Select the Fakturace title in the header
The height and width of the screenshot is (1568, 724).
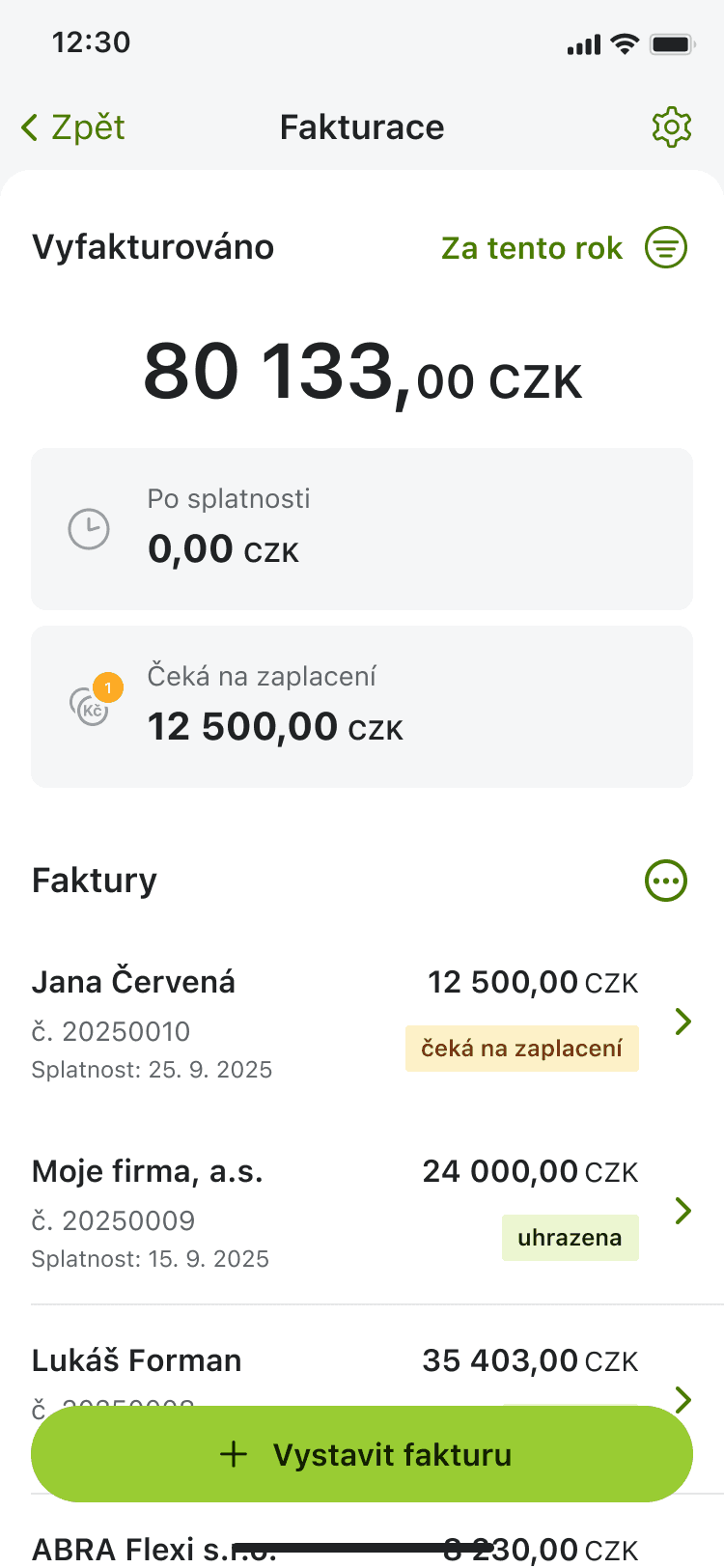(x=362, y=126)
